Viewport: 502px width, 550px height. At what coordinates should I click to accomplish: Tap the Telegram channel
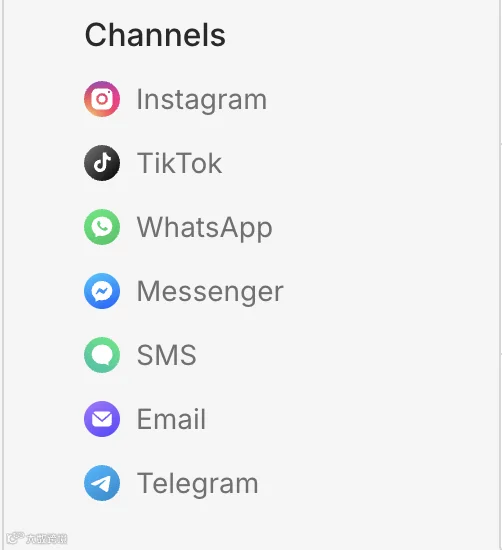coord(171,483)
